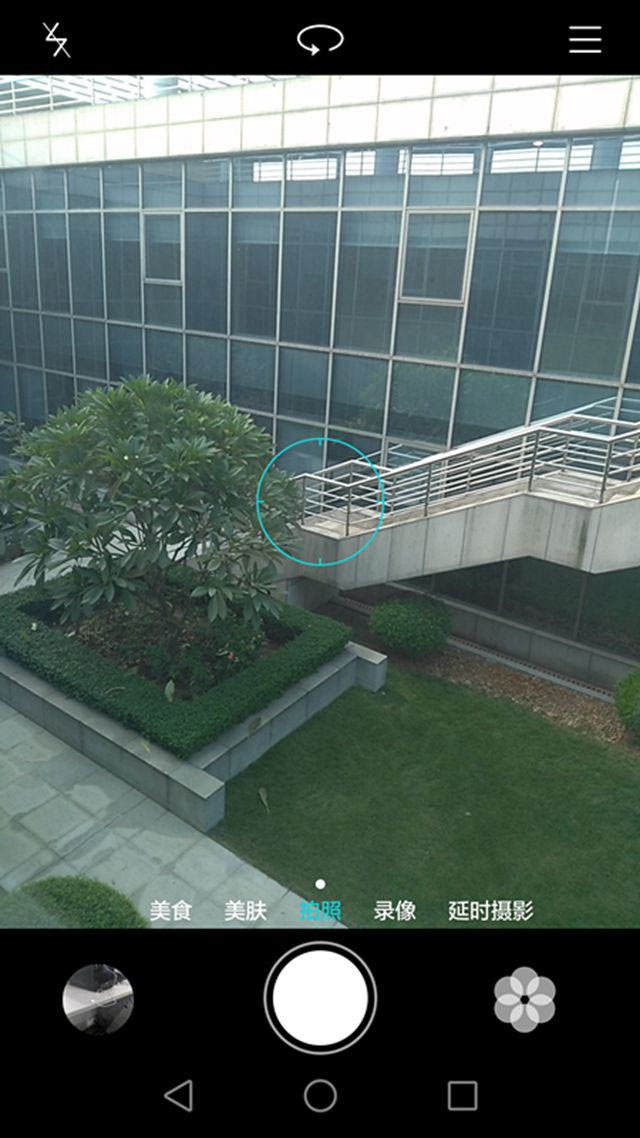Open the filter effects flower icon
The image size is (640, 1138).
tap(525, 998)
